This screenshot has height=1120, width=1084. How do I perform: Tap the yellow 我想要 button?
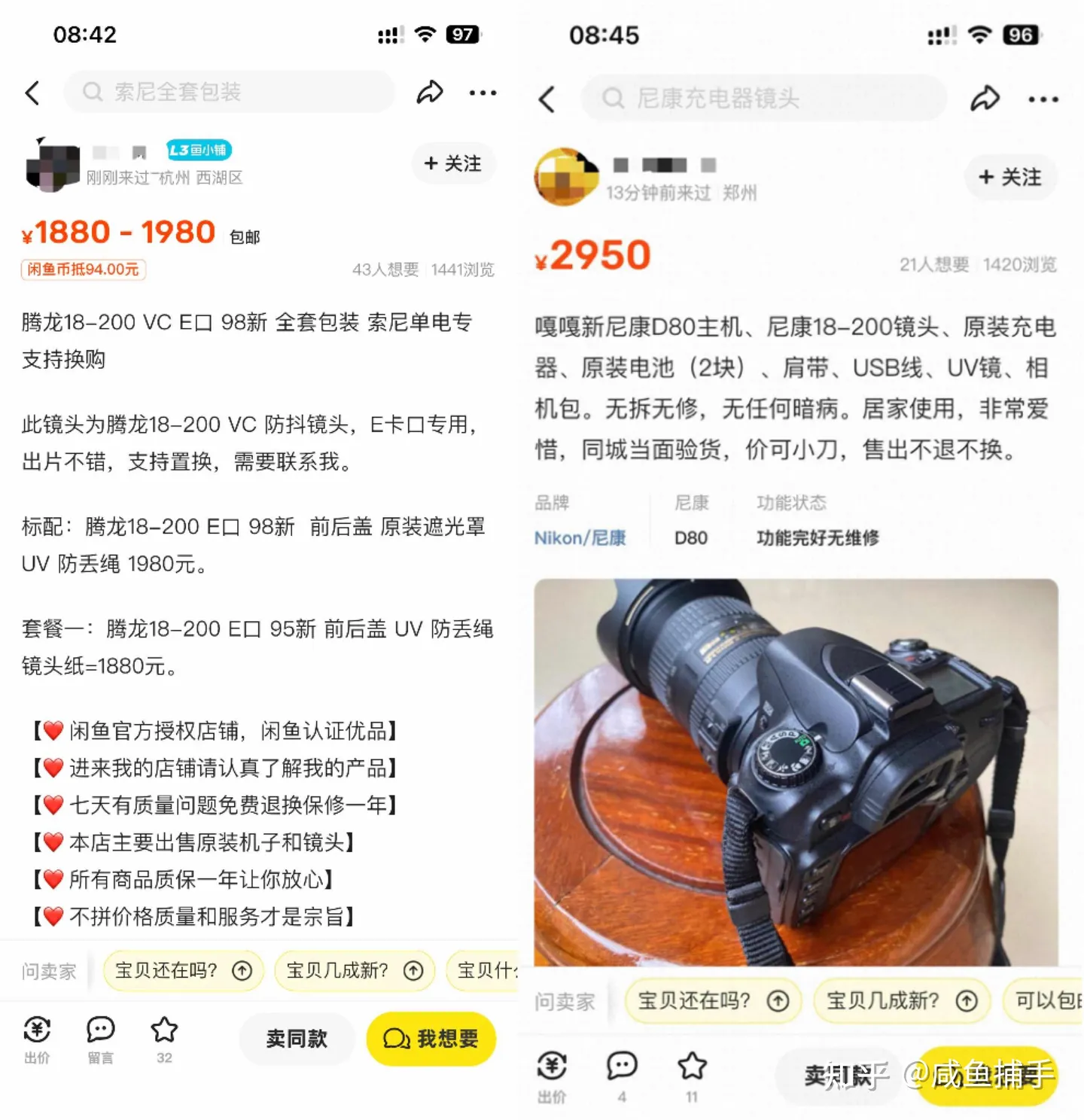pyautogui.click(x=430, y=1039)
